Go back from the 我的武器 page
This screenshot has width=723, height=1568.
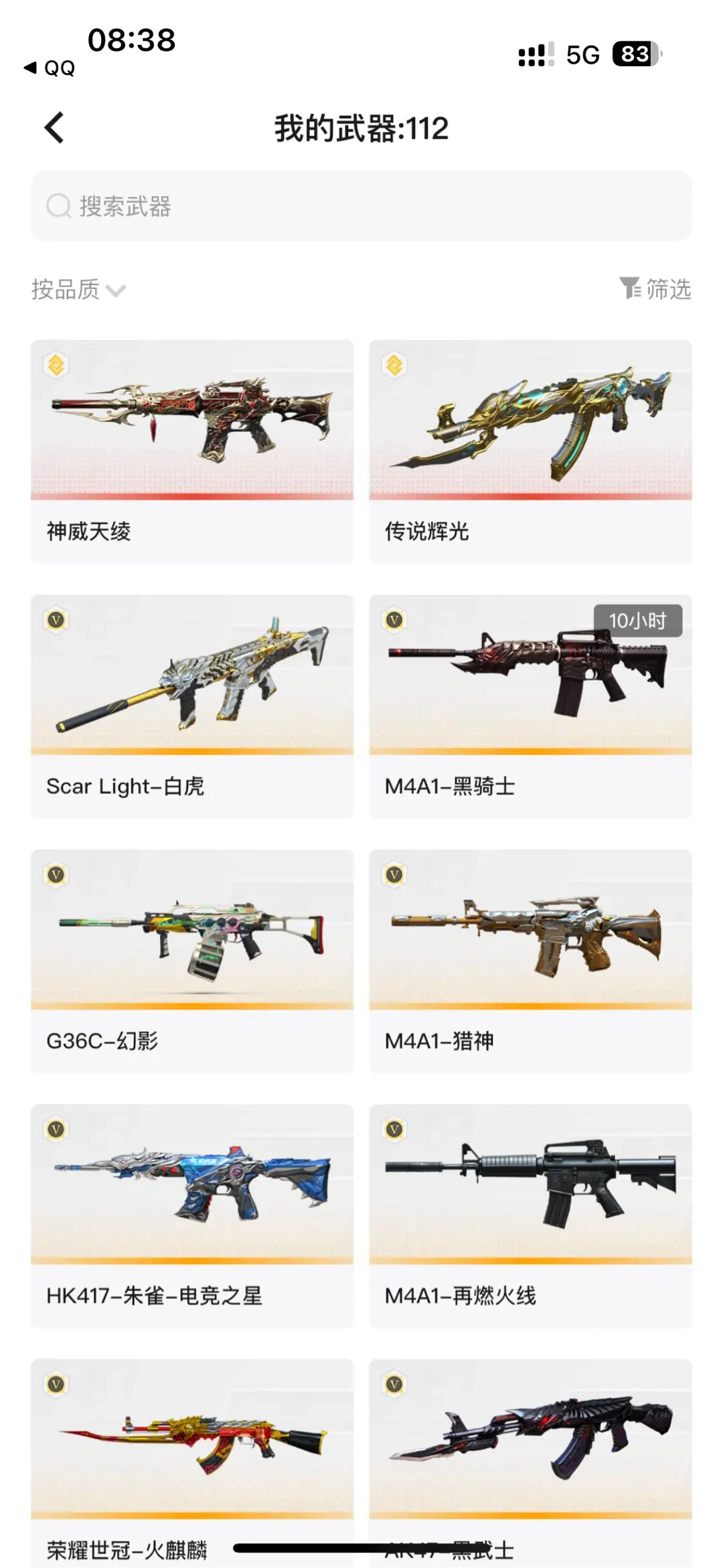54,128
